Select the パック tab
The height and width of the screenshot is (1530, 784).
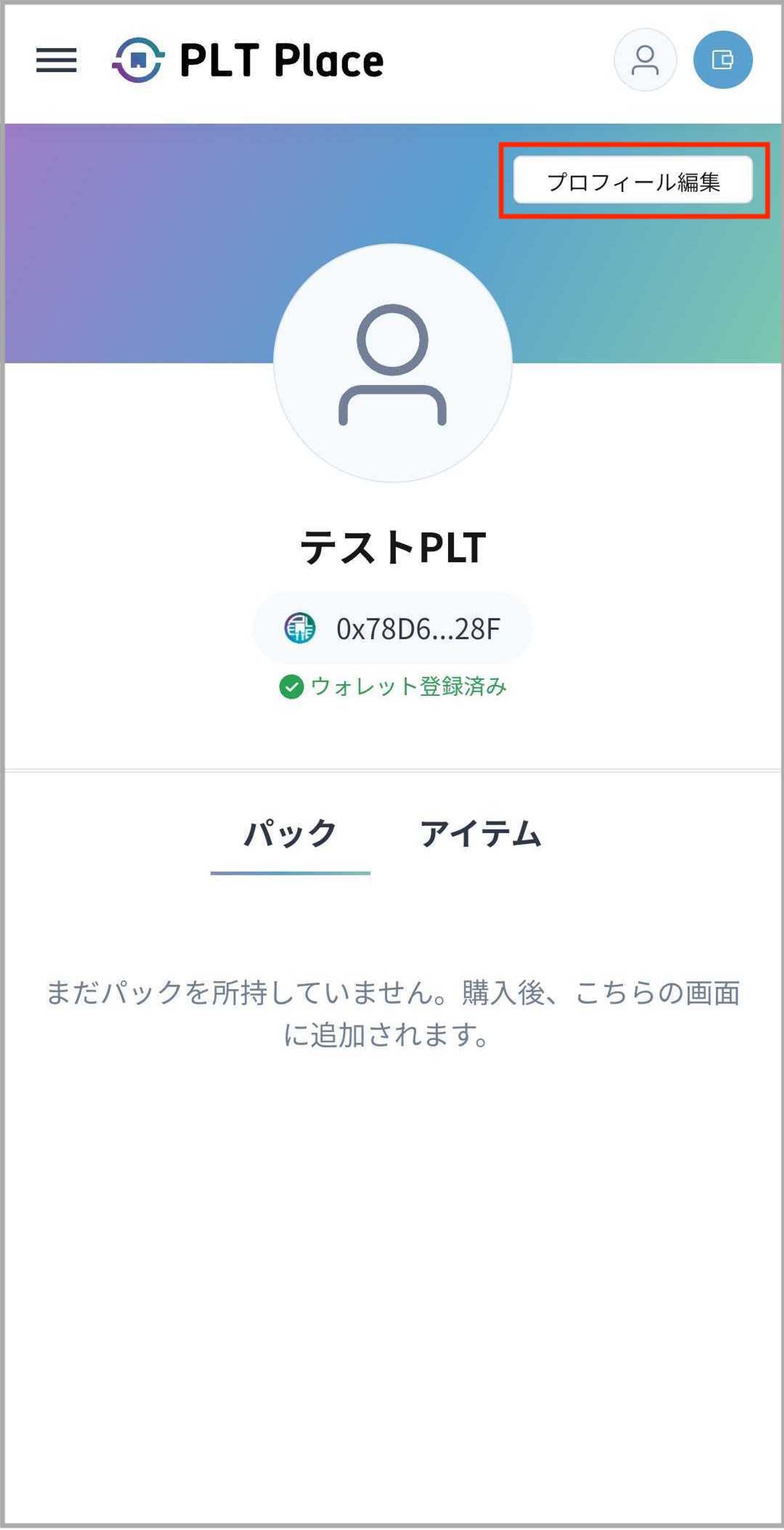(x=290, y=833)
